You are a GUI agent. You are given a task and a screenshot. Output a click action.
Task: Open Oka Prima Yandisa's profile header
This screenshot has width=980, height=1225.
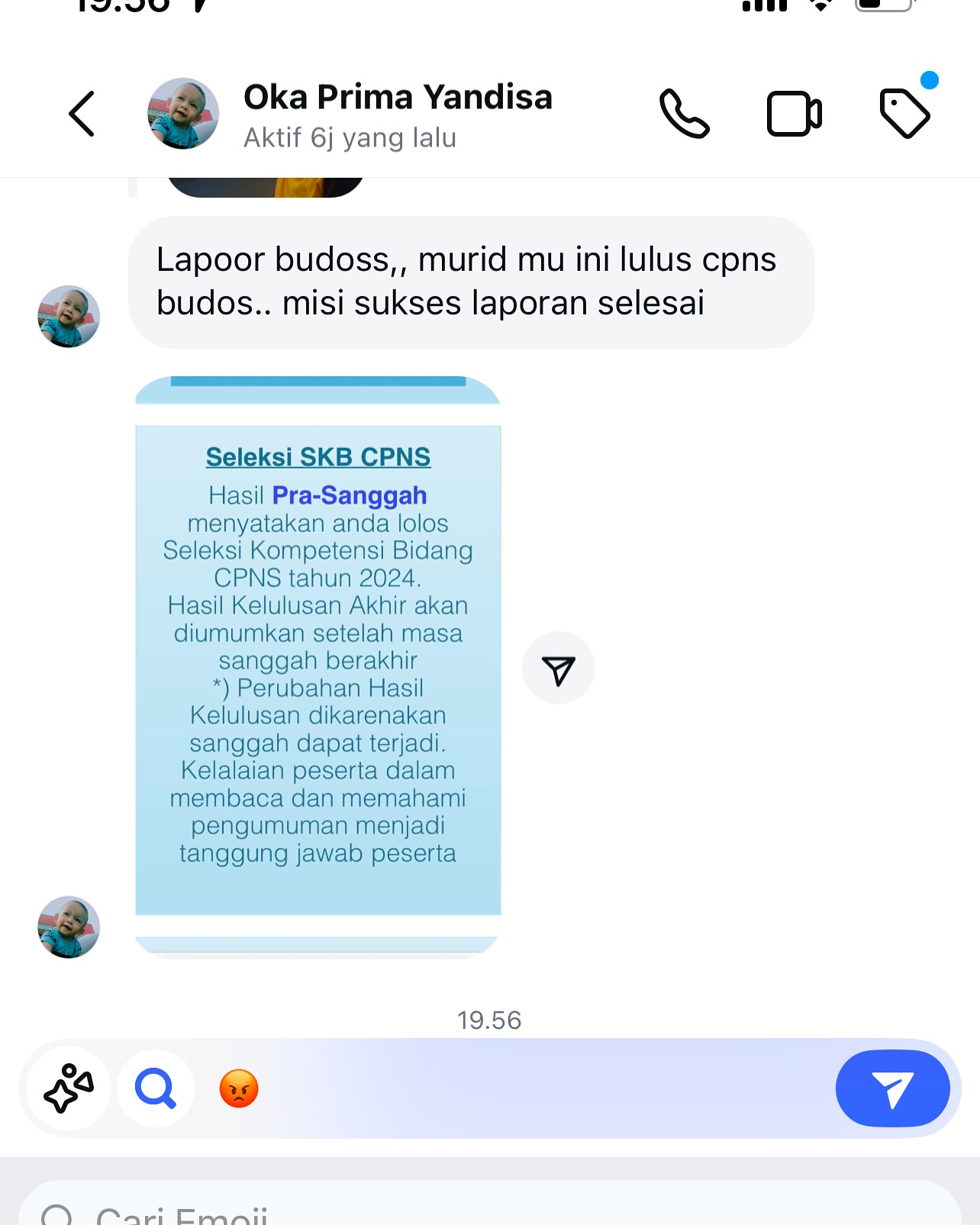coord(397,114)
